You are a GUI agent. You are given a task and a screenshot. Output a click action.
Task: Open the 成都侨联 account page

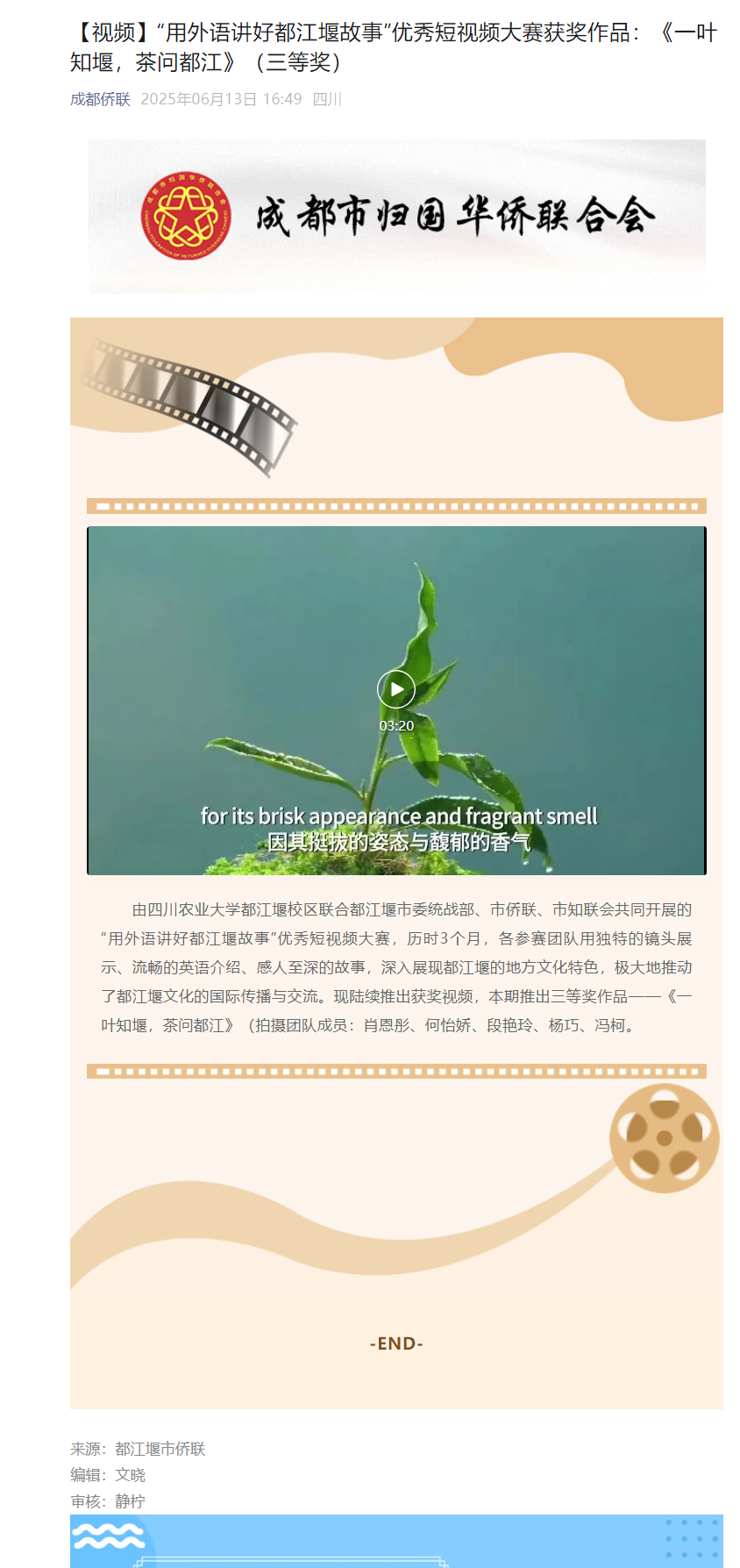pyautogui.click(x=100, y=99)
